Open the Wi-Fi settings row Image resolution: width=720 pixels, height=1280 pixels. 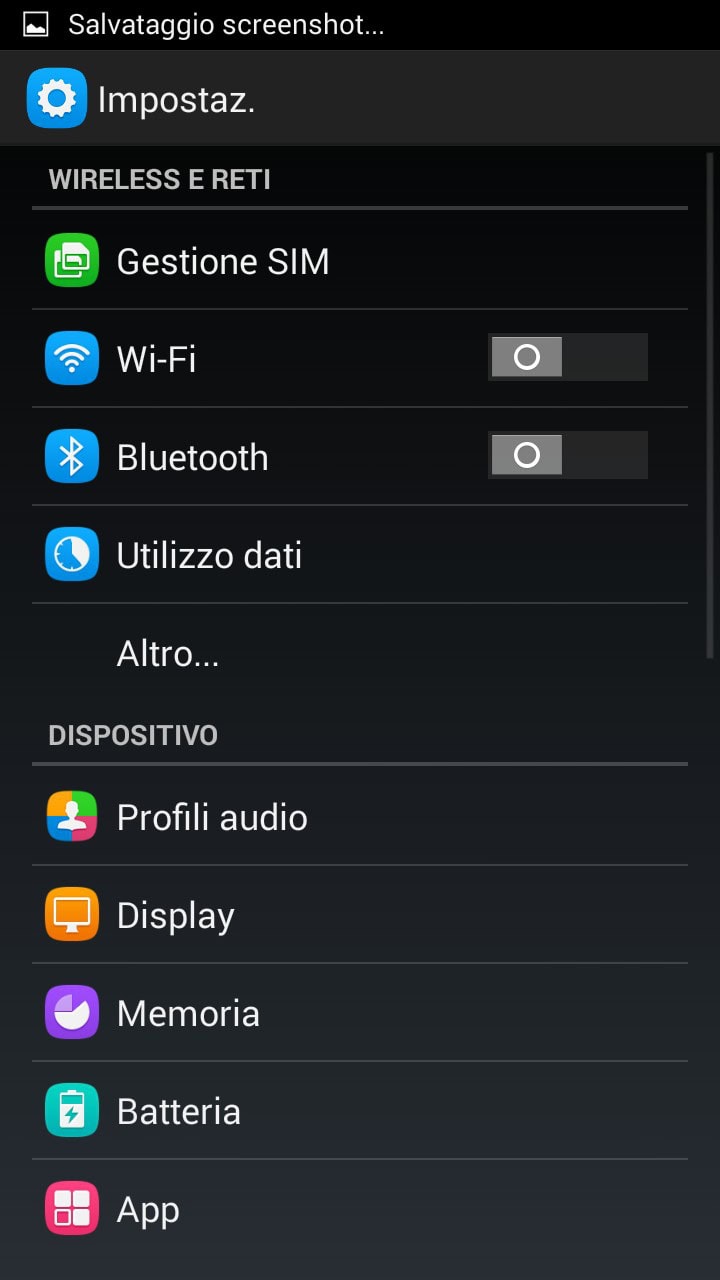(x=360, y=358)
